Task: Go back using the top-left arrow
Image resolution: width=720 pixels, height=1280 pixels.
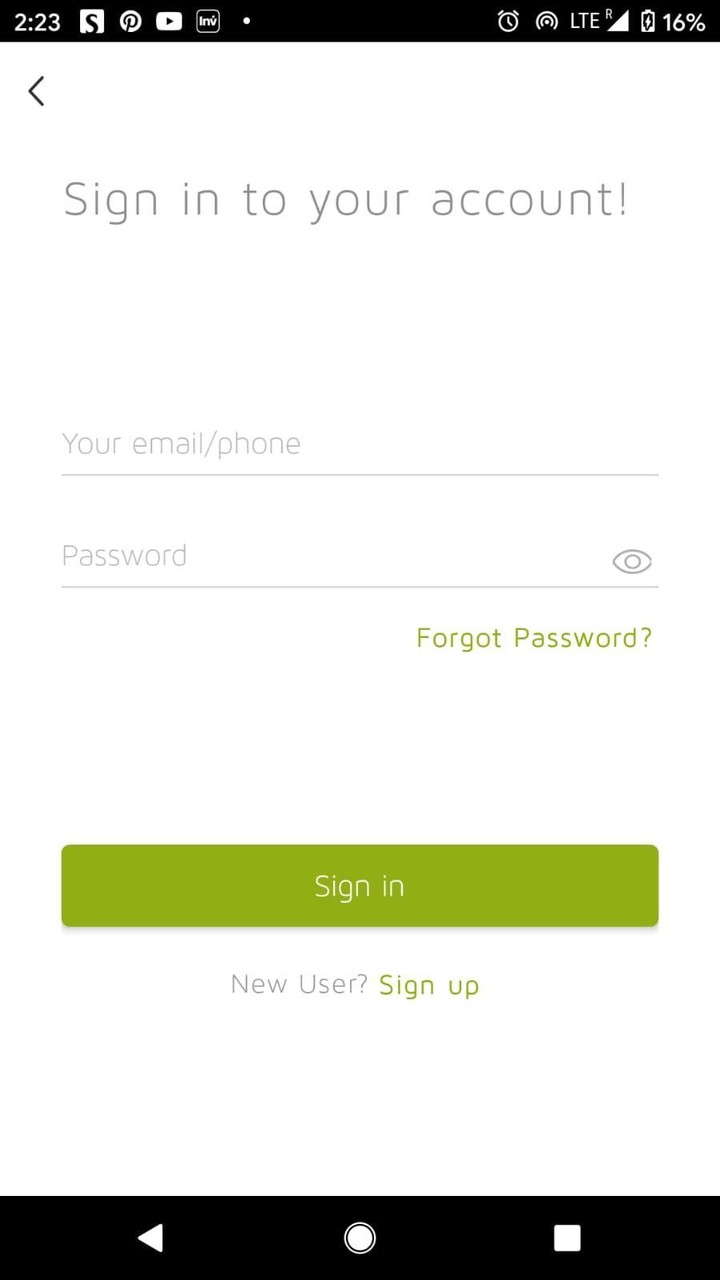Action: 36,91
